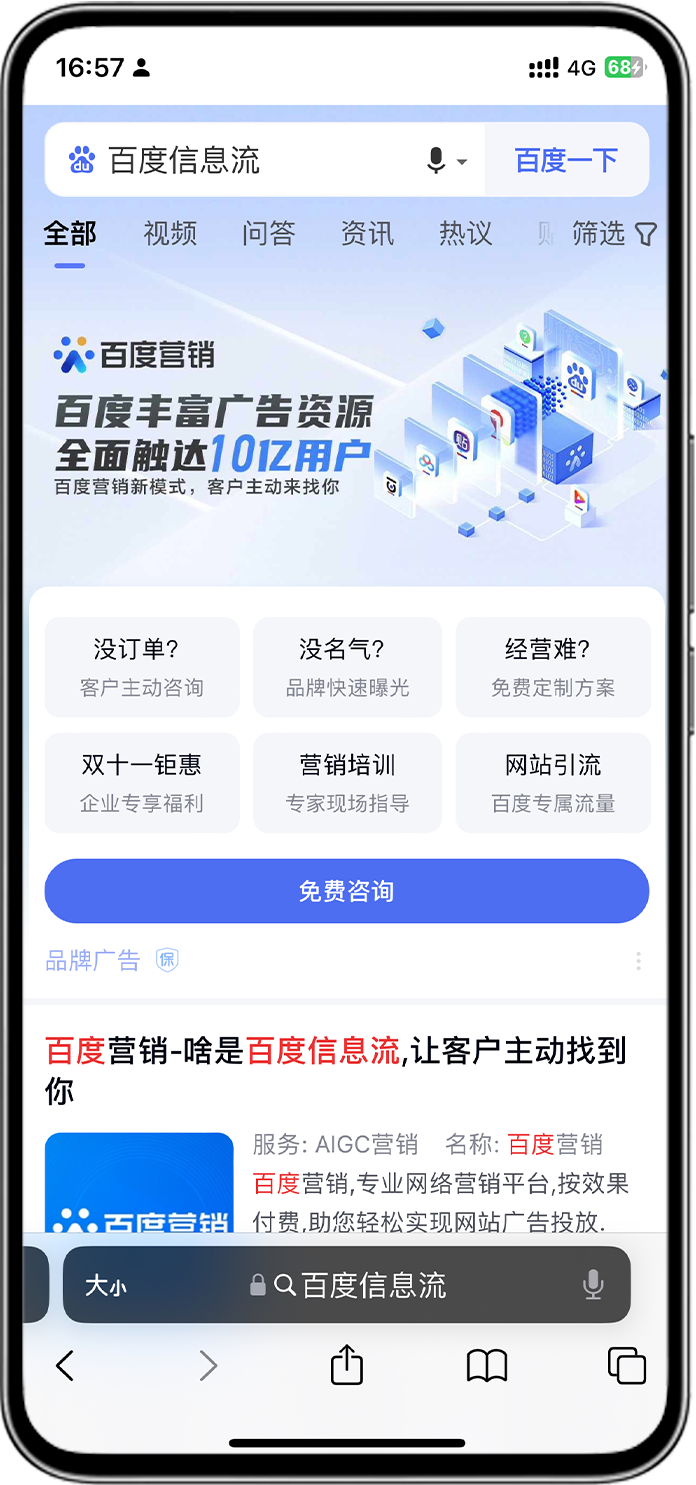Switch to the 问答 tab
The image size is (696, 1485).
pos(268,234)
